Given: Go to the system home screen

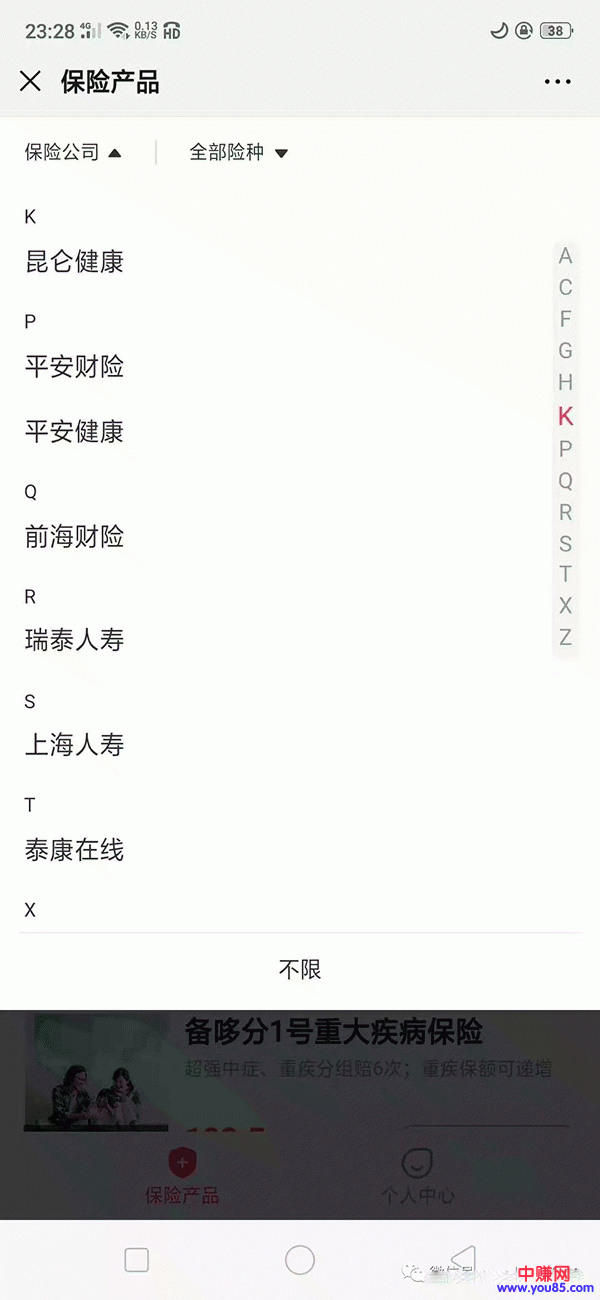Looking at the screenshot, I should 300,1260.
